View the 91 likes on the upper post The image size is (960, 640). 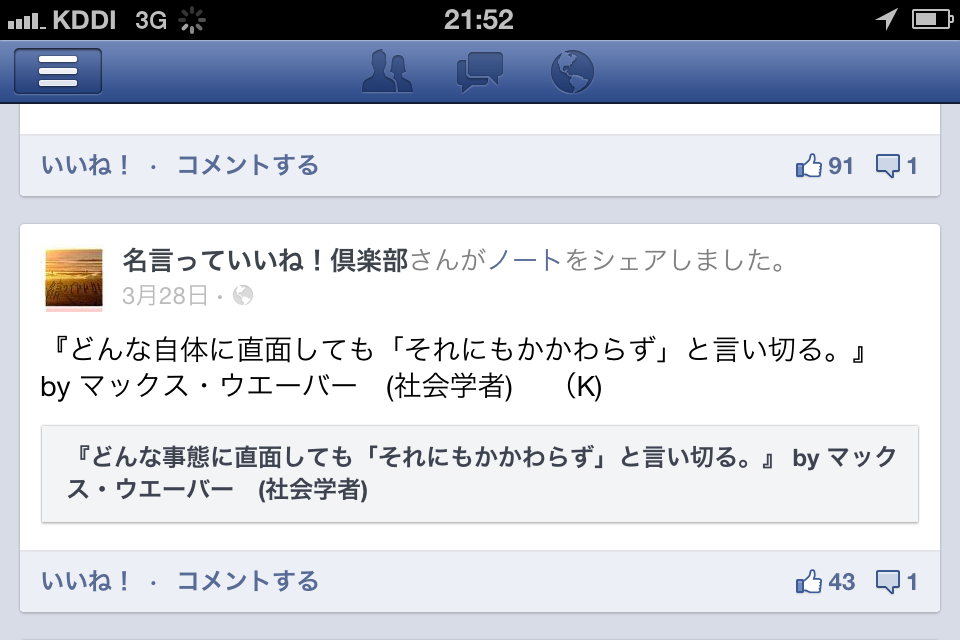tap(825, 166)
